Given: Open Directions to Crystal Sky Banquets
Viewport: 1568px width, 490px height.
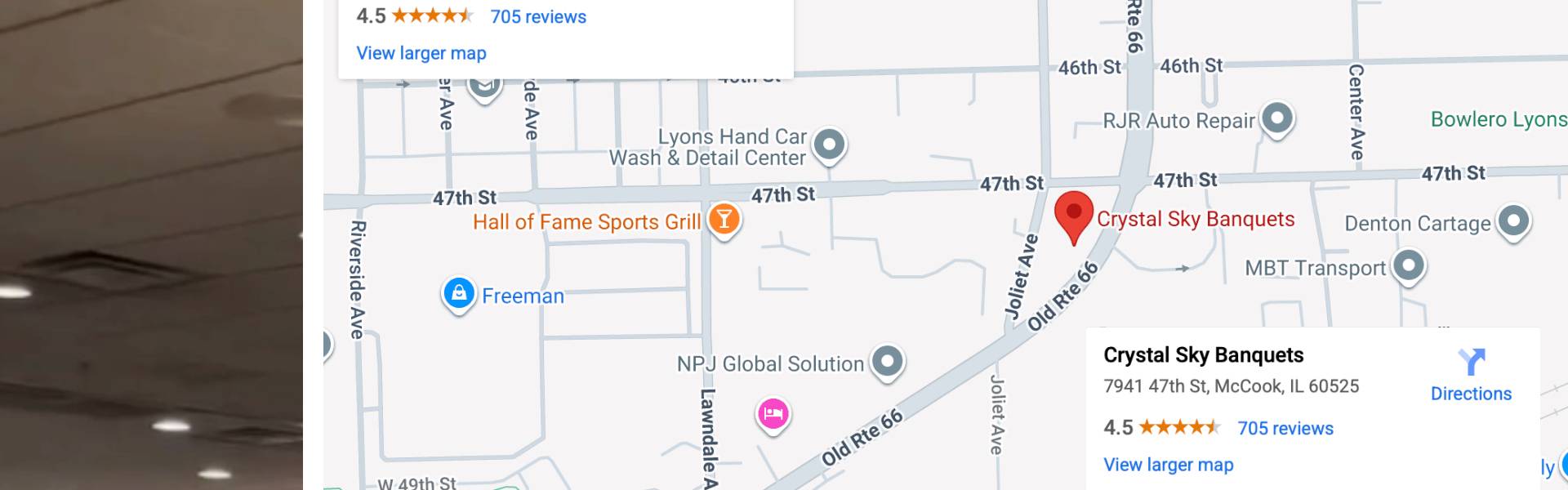Looking at the screenshot, I should coord(1471,375).
